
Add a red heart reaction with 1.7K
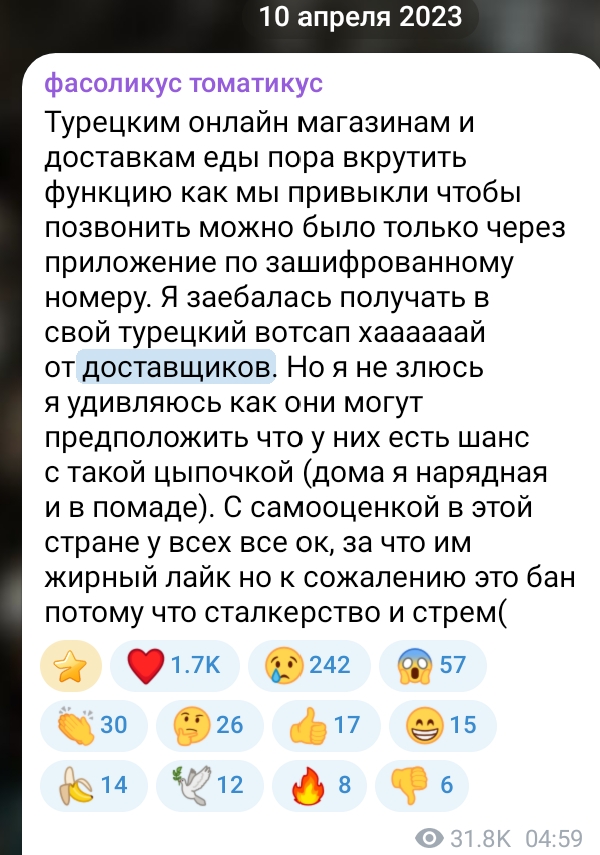tap(175, 666)
